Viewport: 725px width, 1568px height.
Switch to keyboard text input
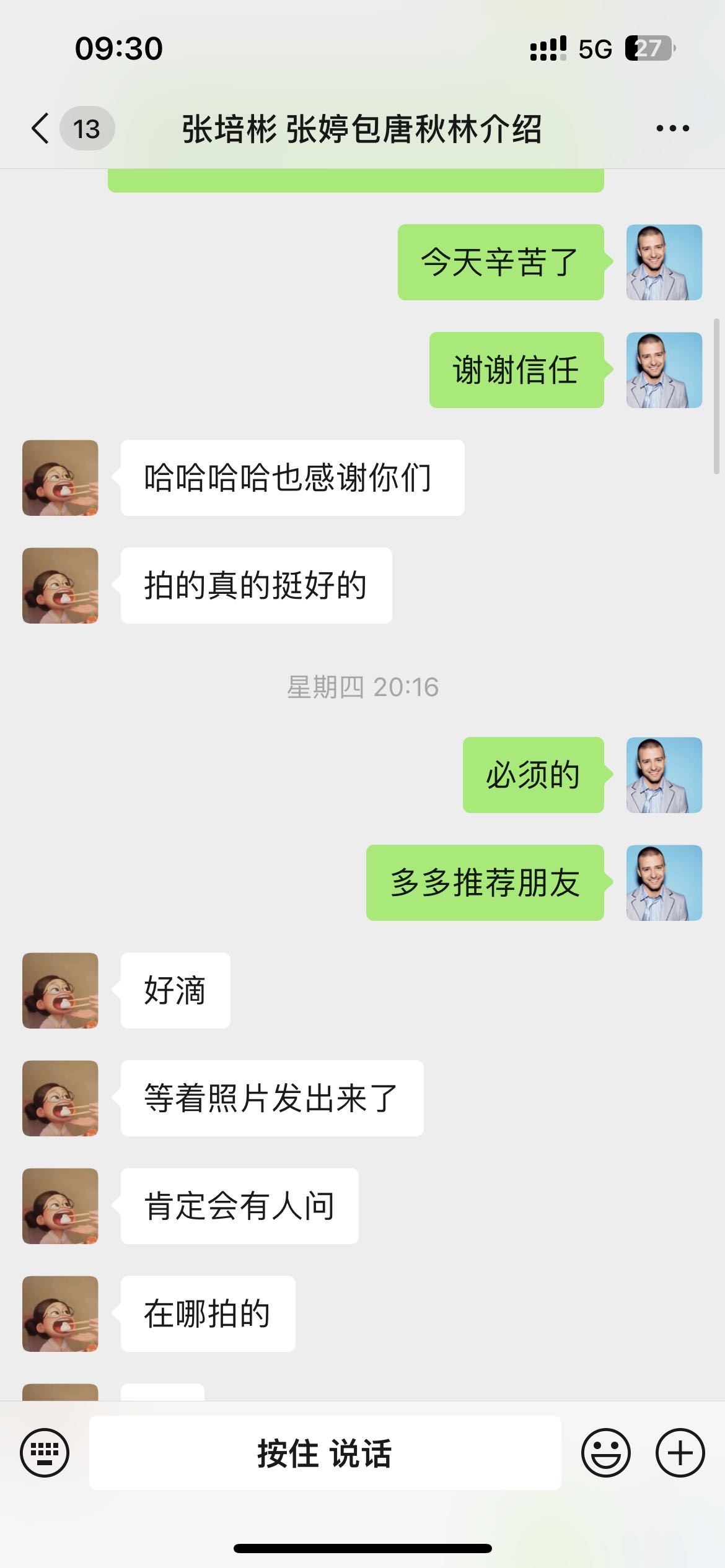[45, 1452]
